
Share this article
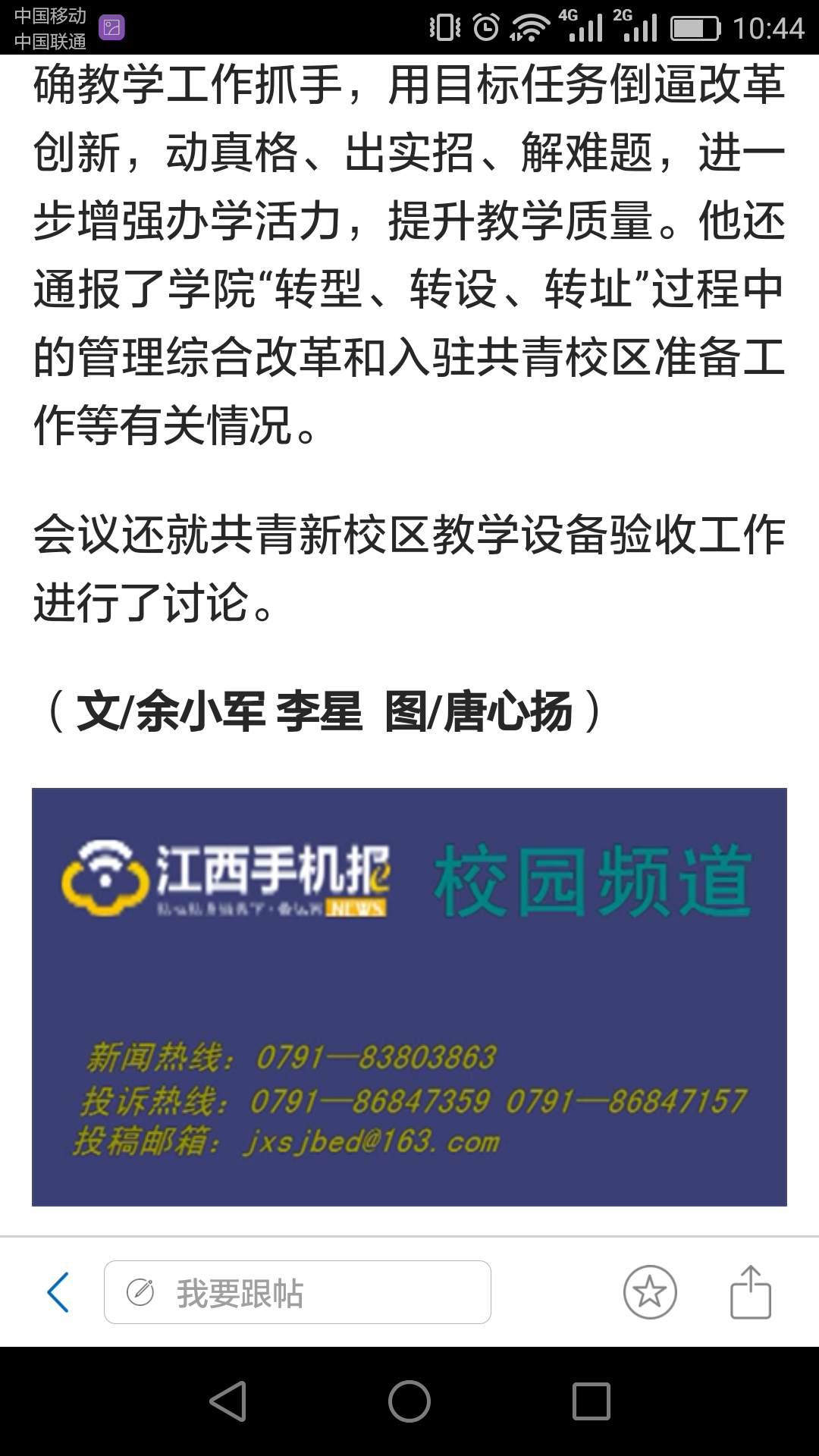[x=750, y=1292]
